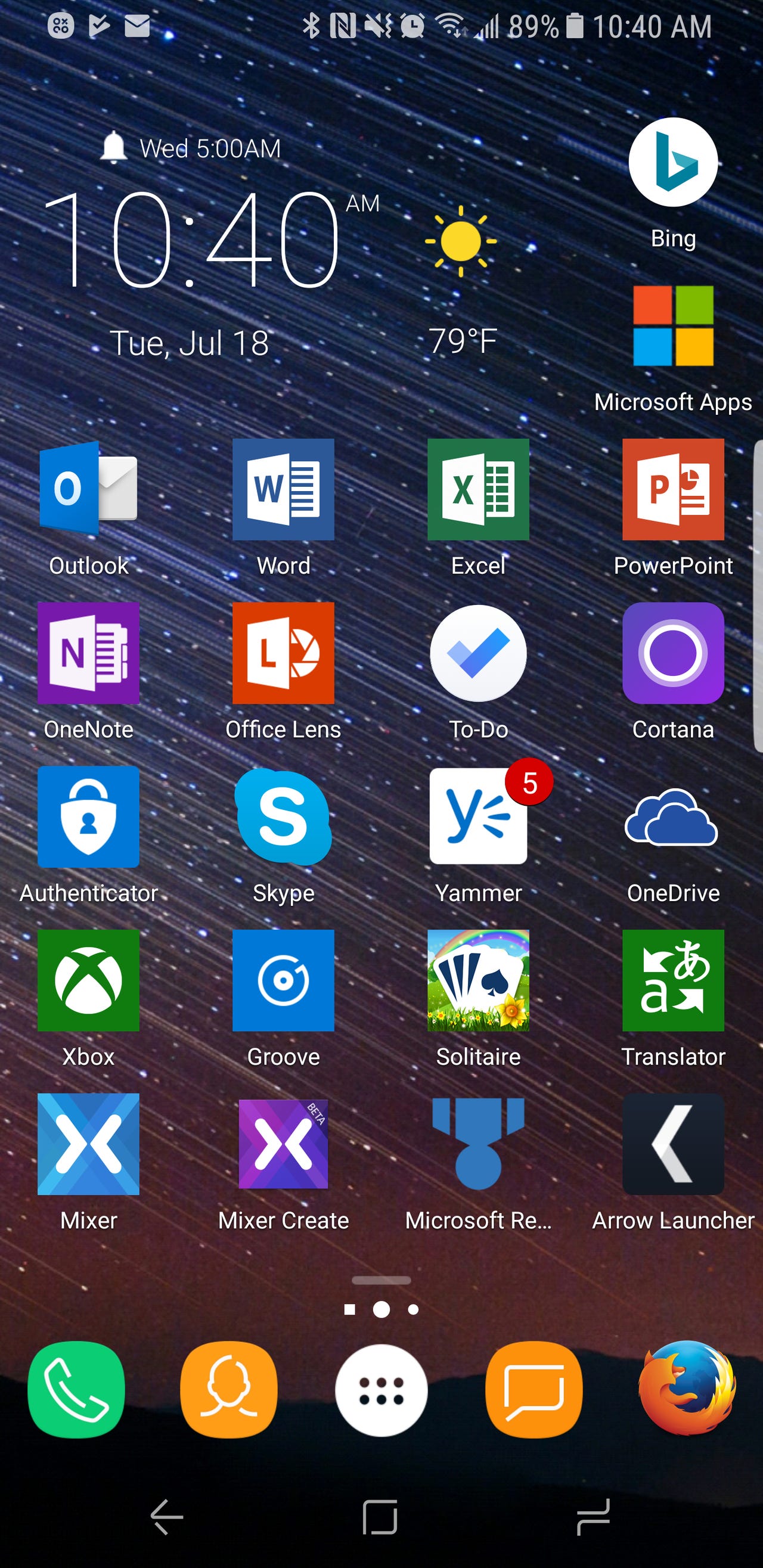Tap the 79°F weather widget
This screenshot has width=763, height=1568.
tap(463, 286)
